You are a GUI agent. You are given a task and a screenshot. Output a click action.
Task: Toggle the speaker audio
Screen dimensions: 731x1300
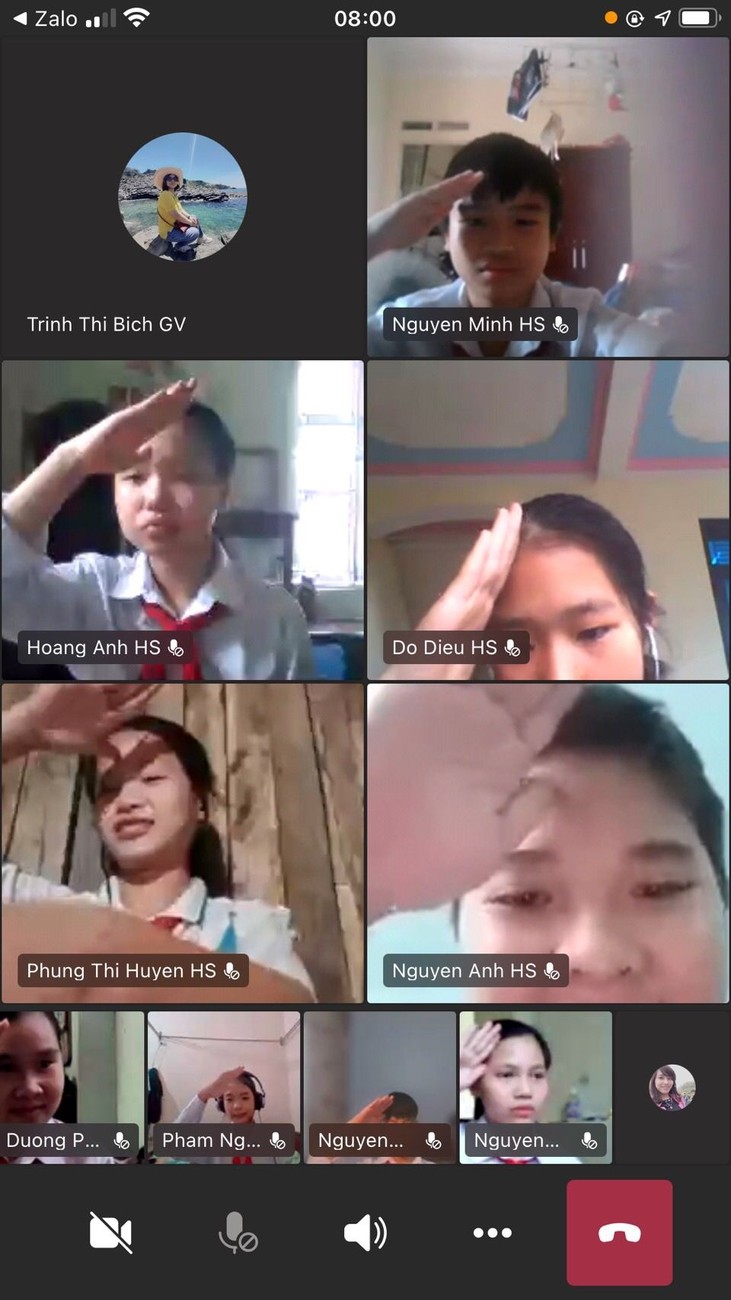(365, 1232)
